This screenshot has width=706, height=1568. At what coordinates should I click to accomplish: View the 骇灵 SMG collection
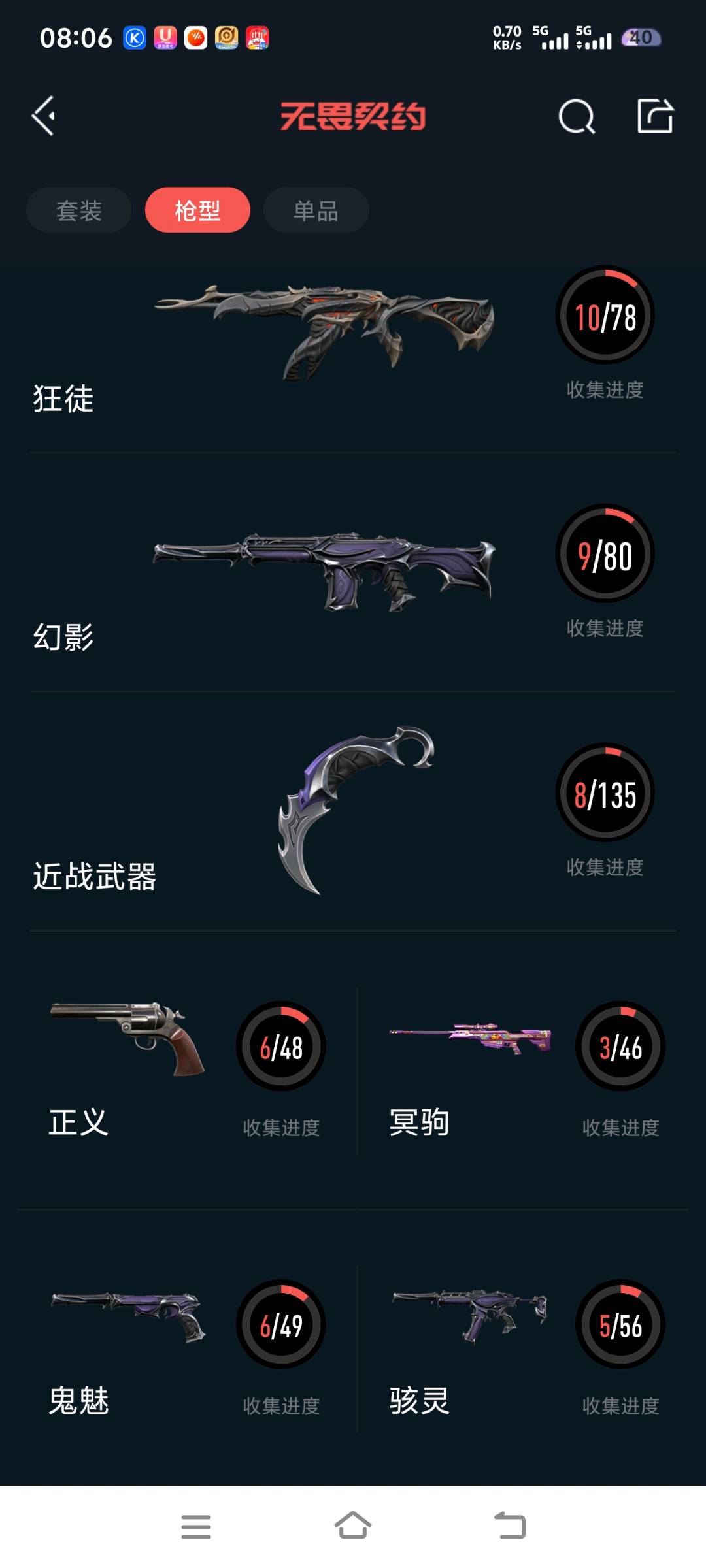(x=523, y=1349)
